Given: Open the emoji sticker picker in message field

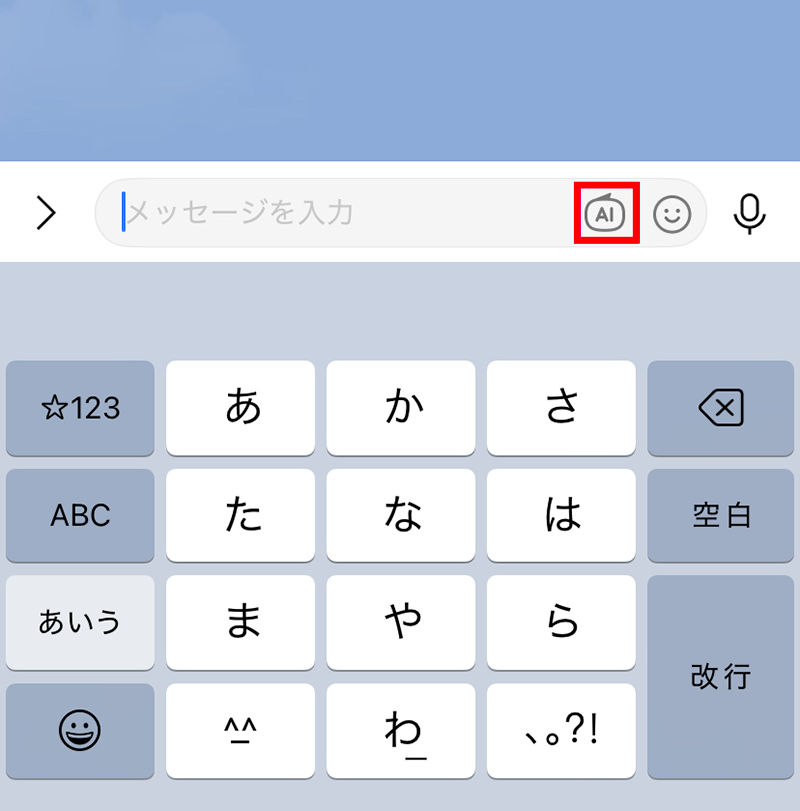Looking at the screenshot, I should (x=672, y=213).
